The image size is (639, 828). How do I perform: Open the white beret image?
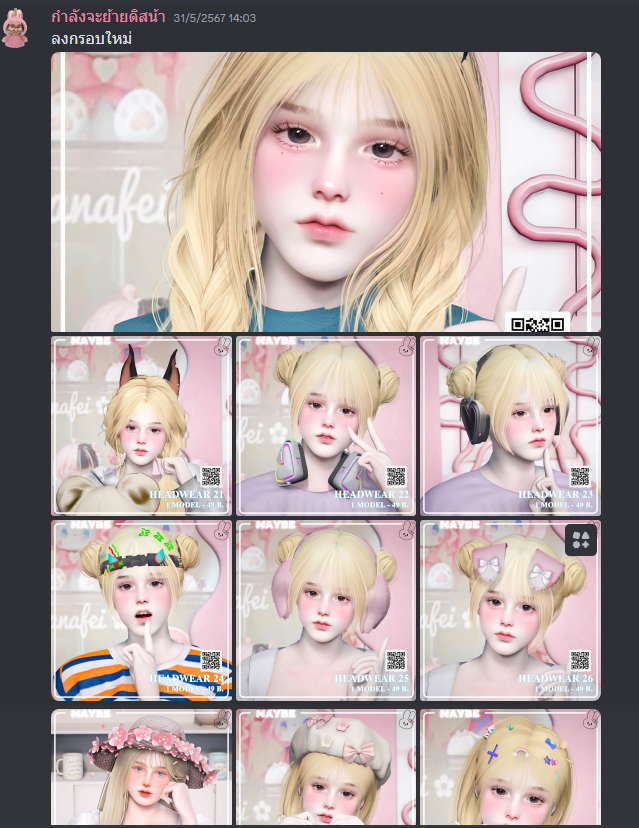tap(326, 767)
